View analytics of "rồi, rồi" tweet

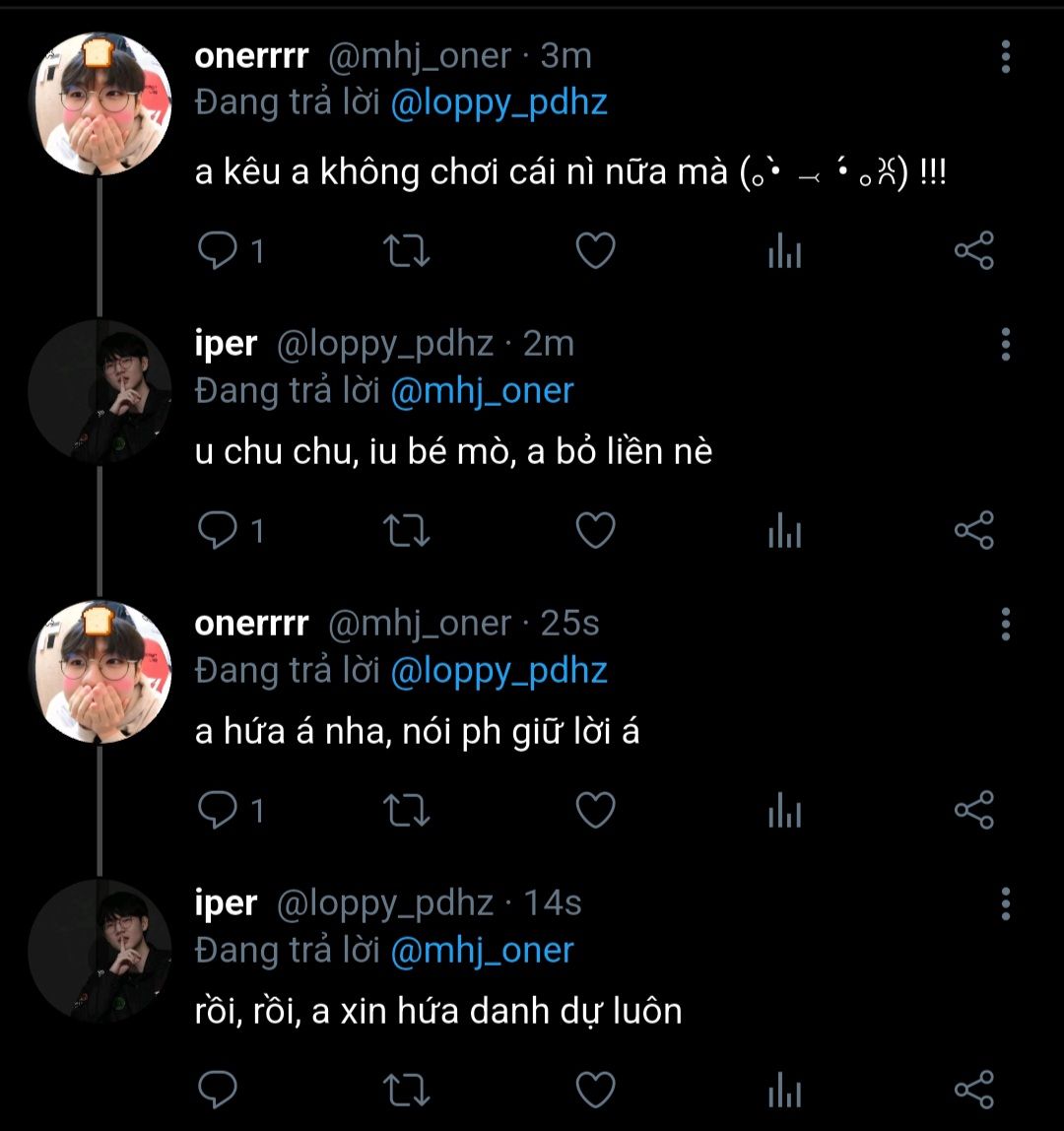pos(785,1091)
